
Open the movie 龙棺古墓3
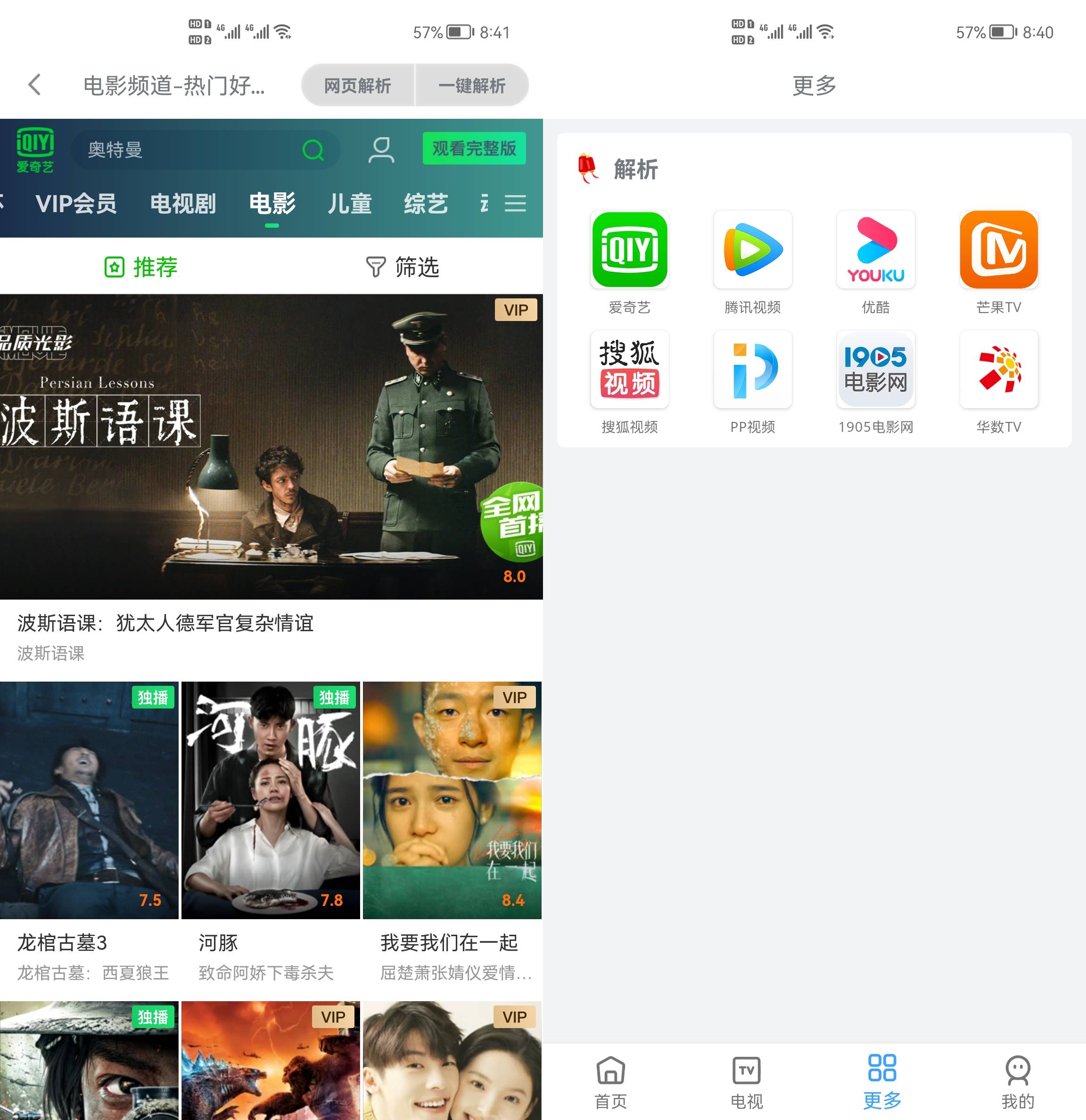(89, 800)
